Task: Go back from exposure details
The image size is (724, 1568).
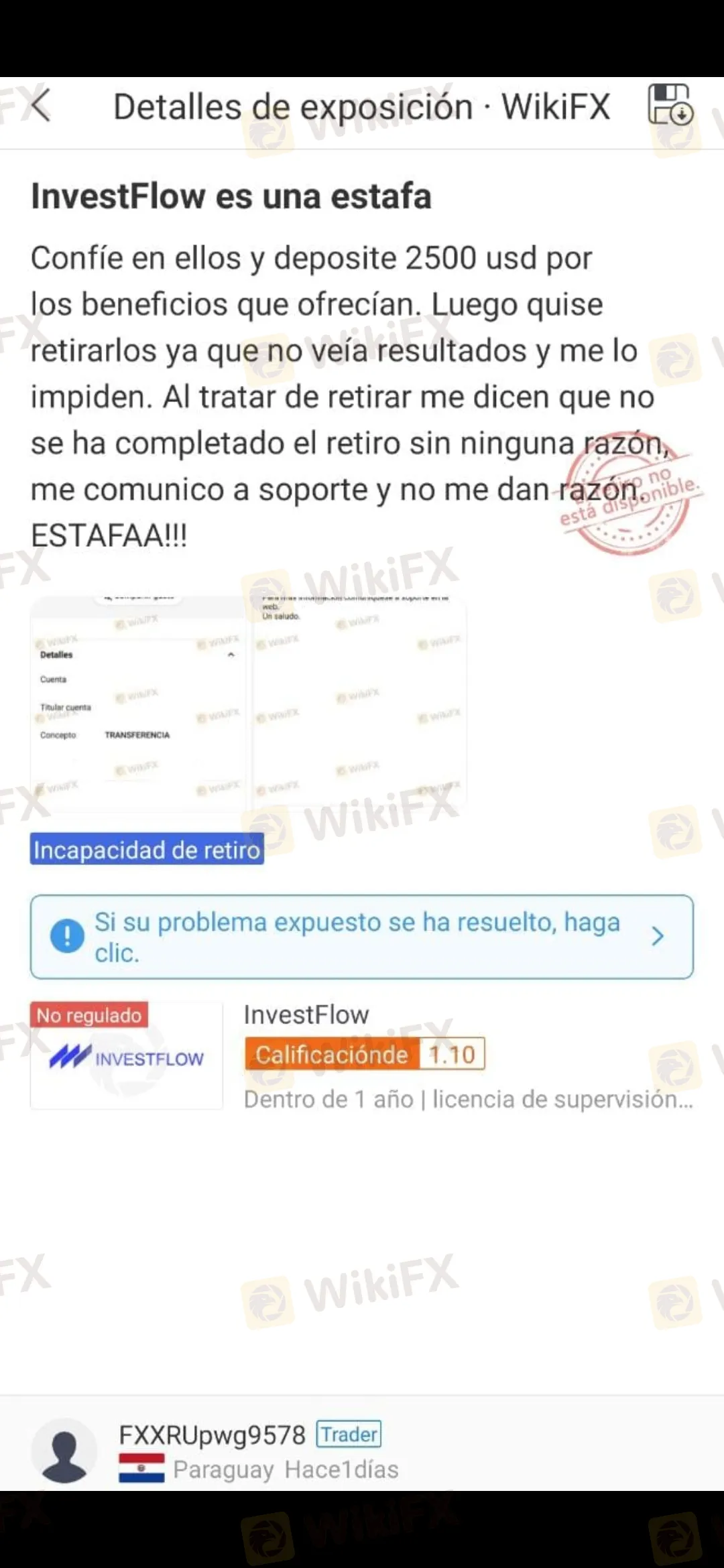Action: [x=41, y=106]
